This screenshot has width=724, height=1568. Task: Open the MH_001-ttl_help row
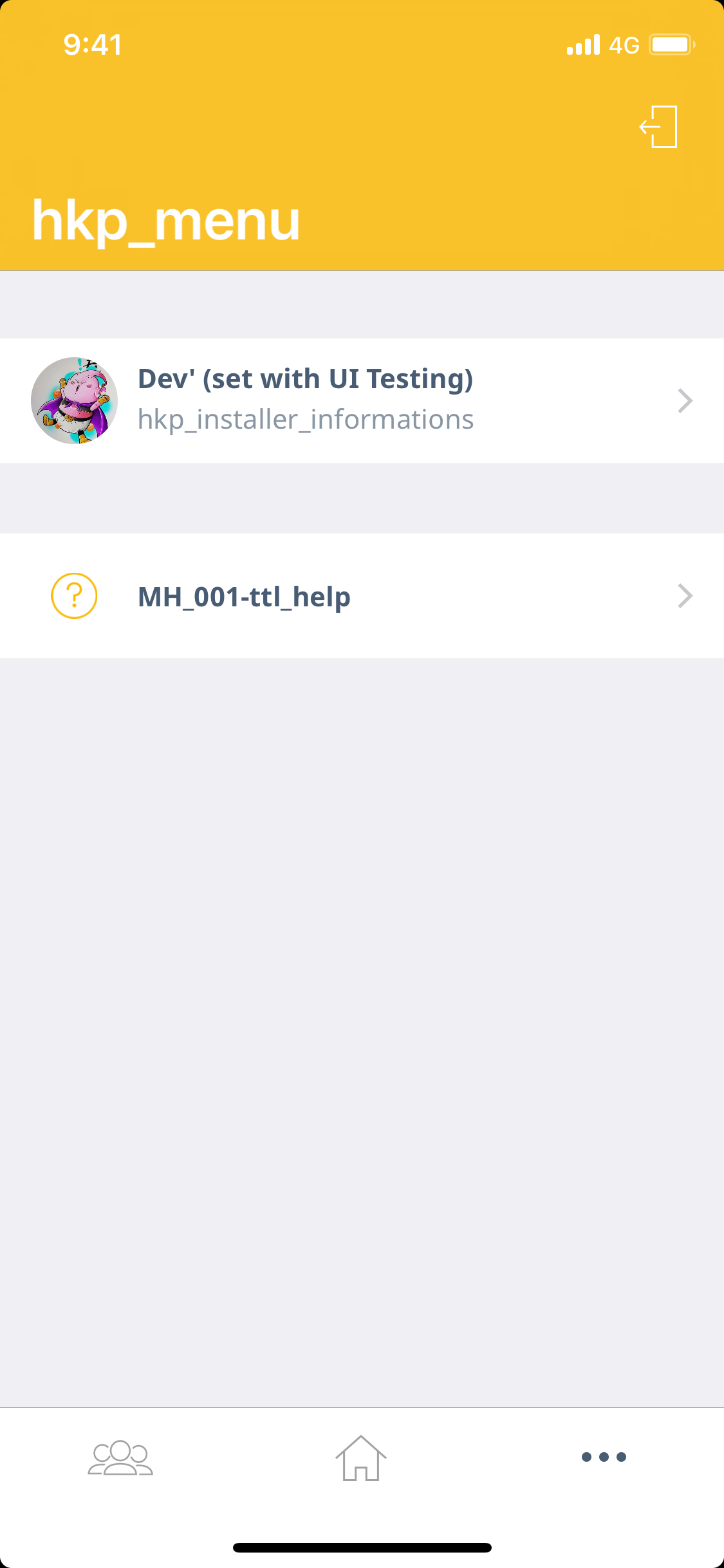coord(362,596)
